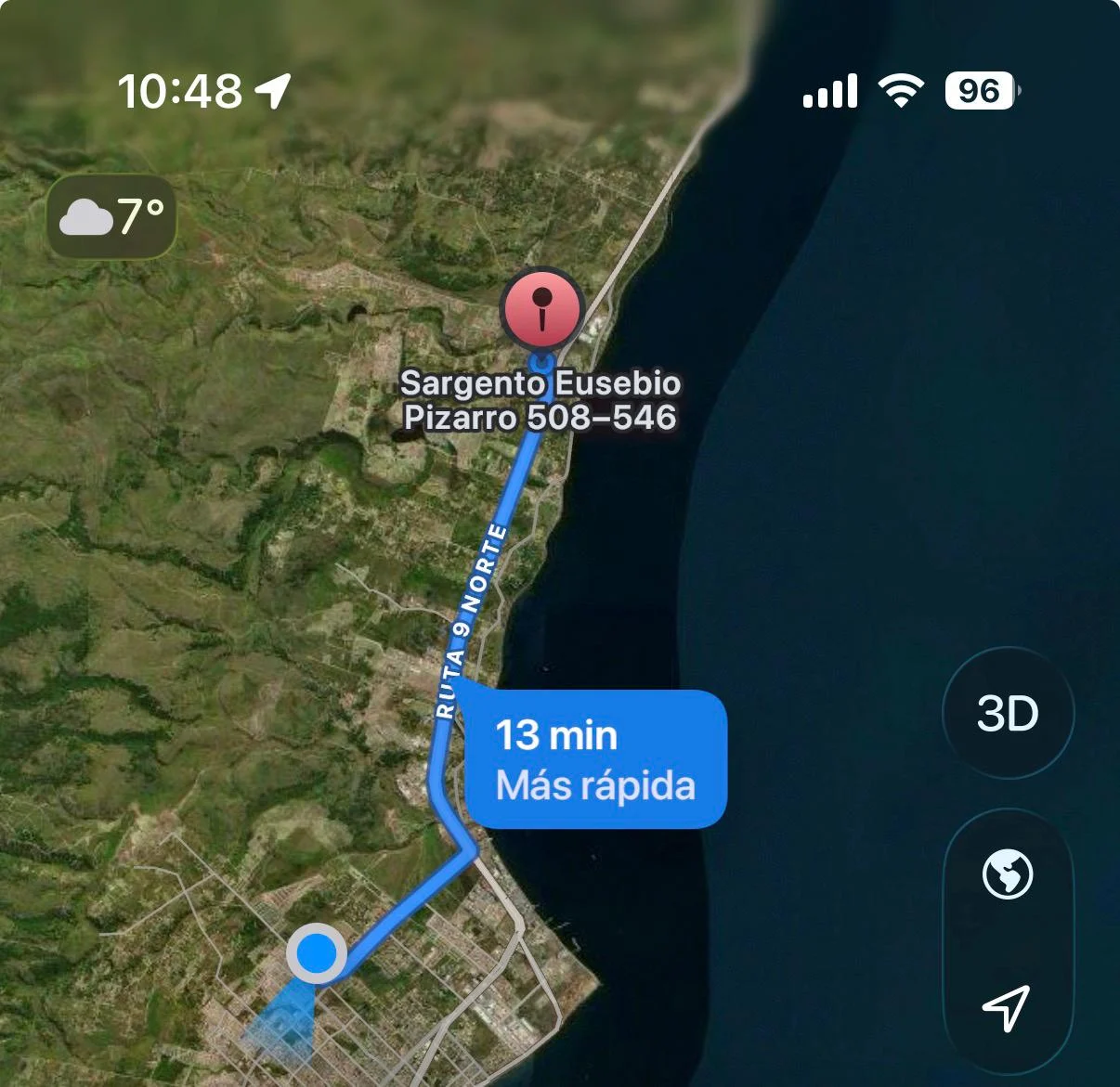This screenshot has height=1087, width=1120.
Task: Select the 13 min Más rápida route
Action: point(595,760)
